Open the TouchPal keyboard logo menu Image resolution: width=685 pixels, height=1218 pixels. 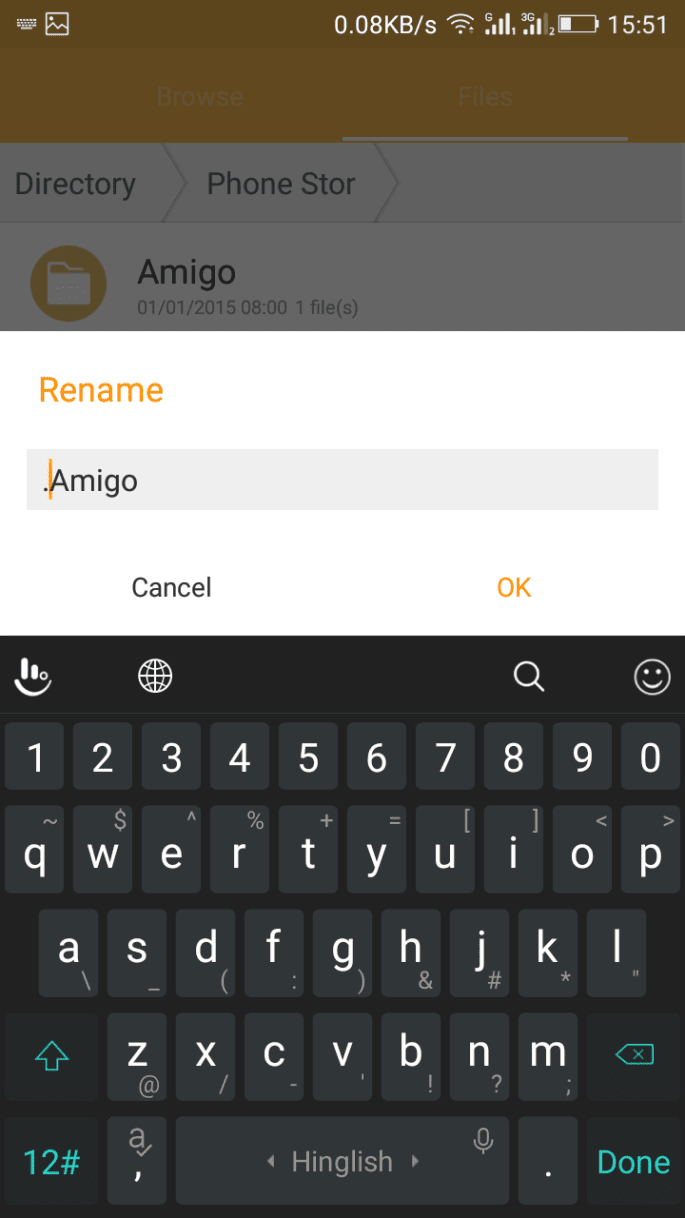pos(32,677)
